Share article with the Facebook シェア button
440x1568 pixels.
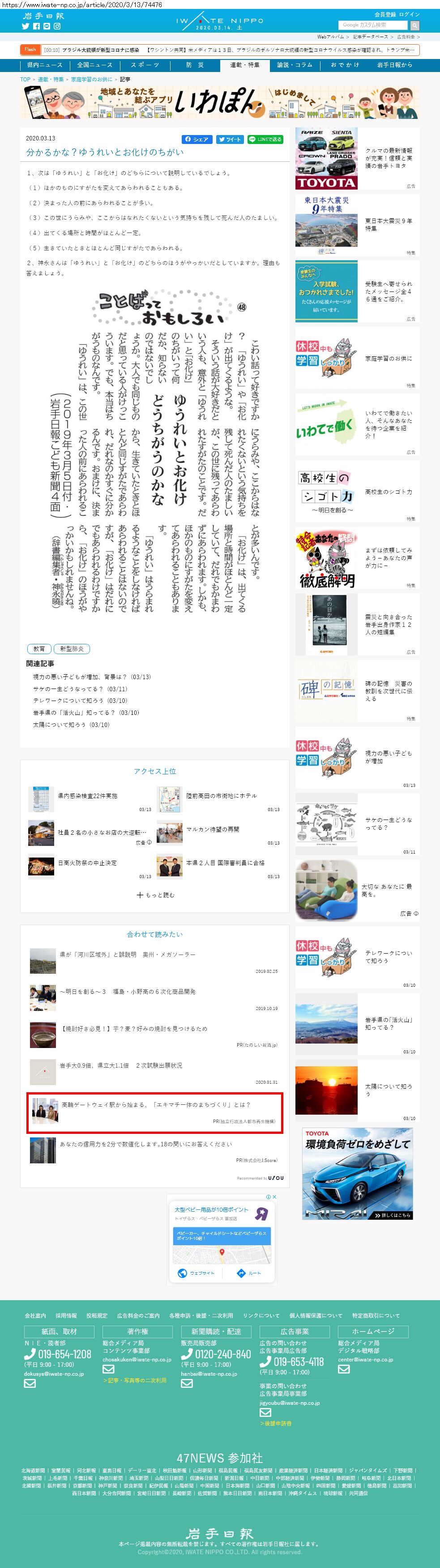[196, 139]
